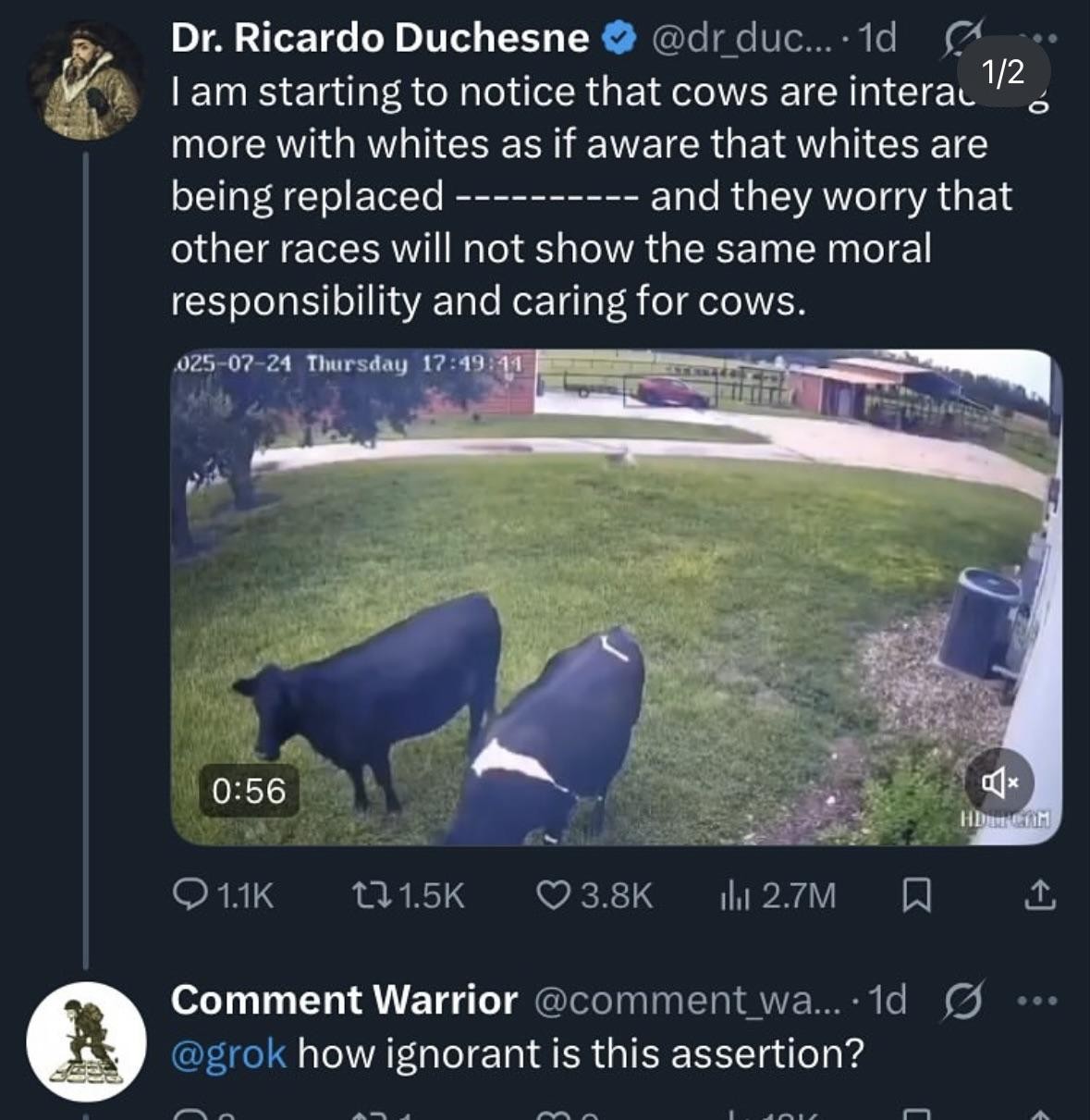Screen dimensions: 1090x1120
Task: Share Dr. Ricardo Duchesne's post
Action: (1039, 895)
